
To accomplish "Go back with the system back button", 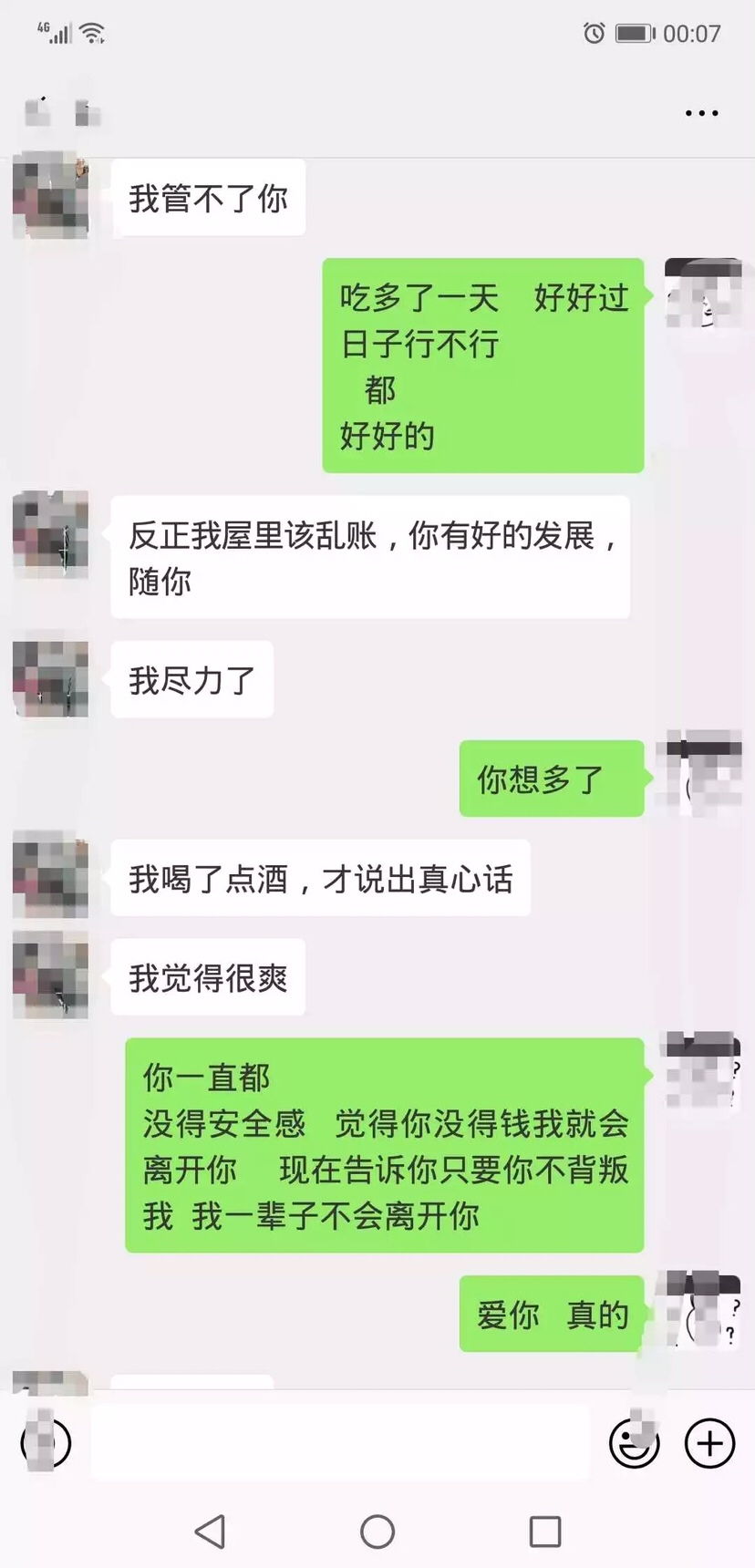I will pyautogui.click(x=211, y=1532).
